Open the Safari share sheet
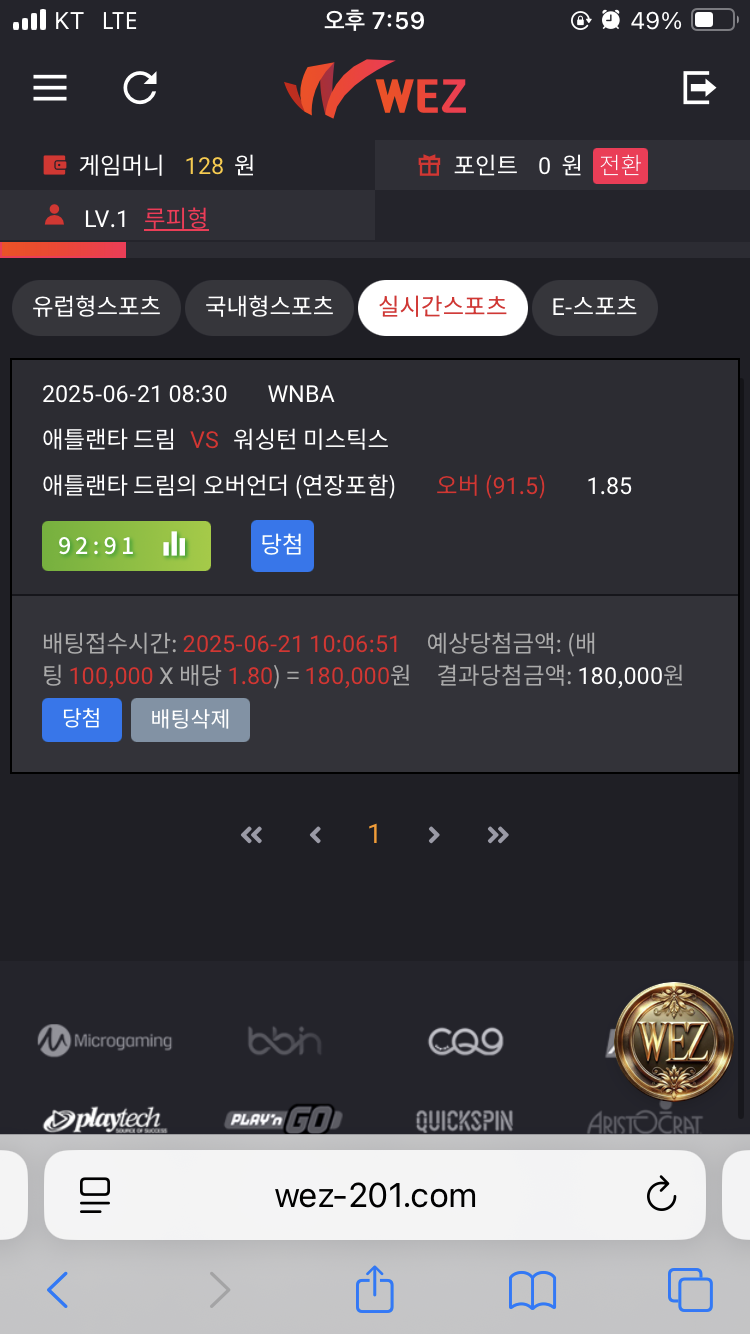Screen dimensions: 750x1334 (375, 1290)
